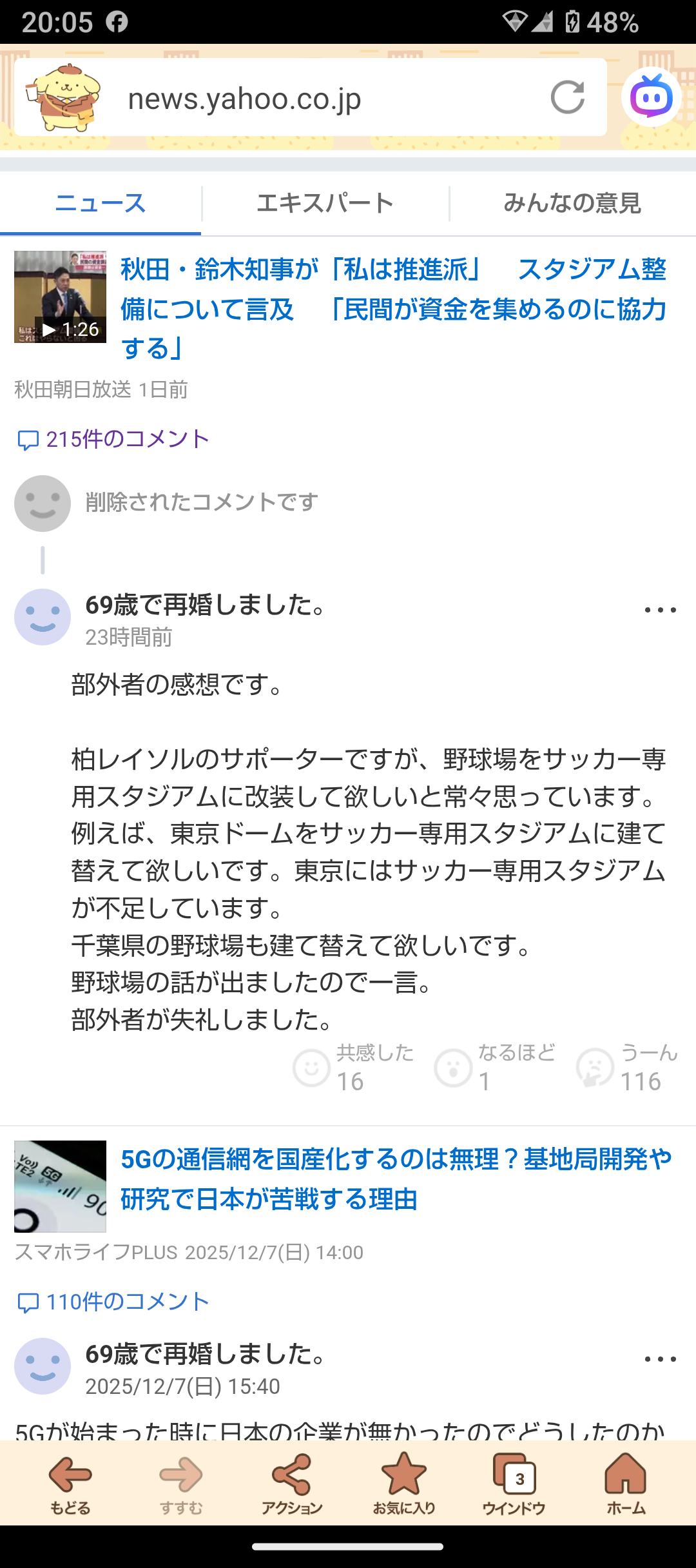Switch to the エキスパート tab
This screenshot has height=1568, width=696.
(325, 204)
